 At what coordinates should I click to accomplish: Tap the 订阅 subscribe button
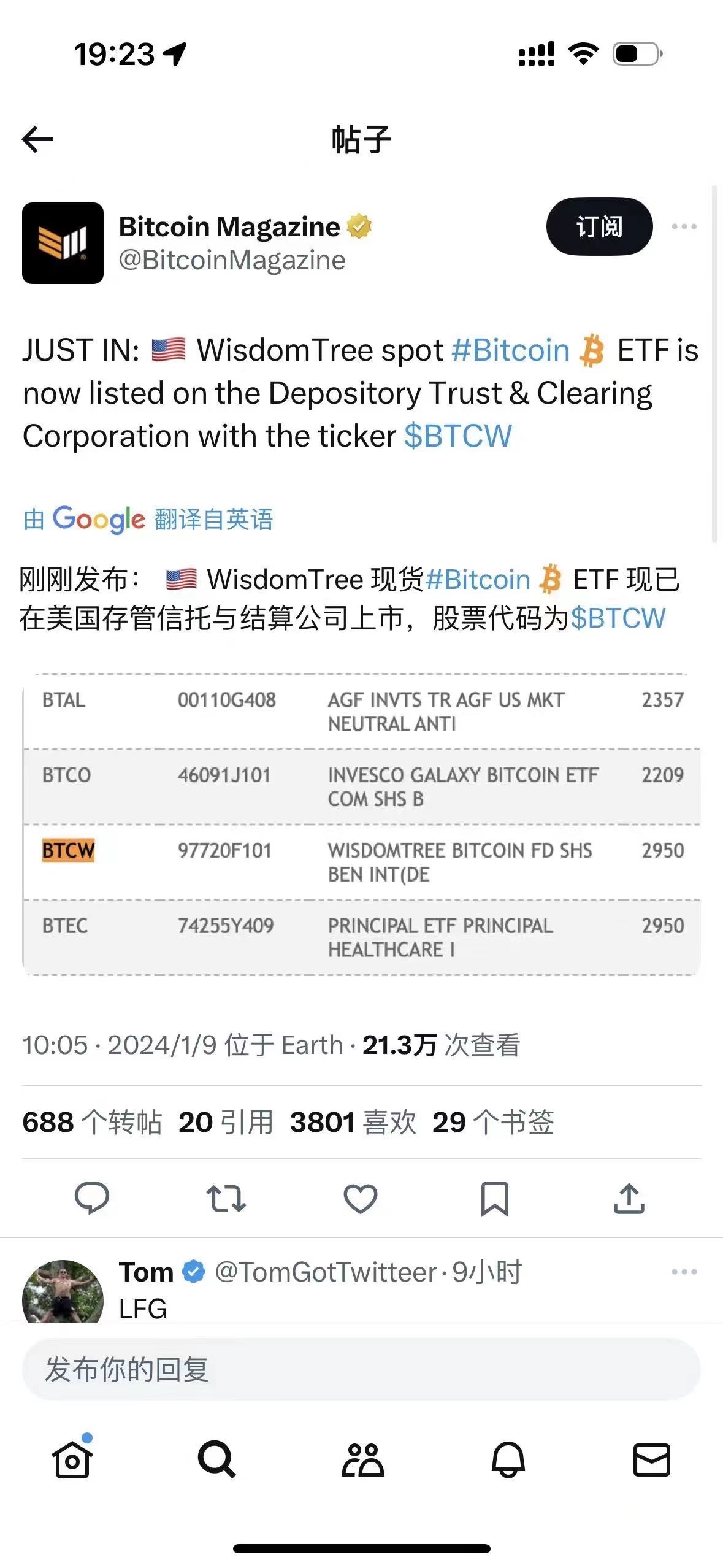coord(599,226)
